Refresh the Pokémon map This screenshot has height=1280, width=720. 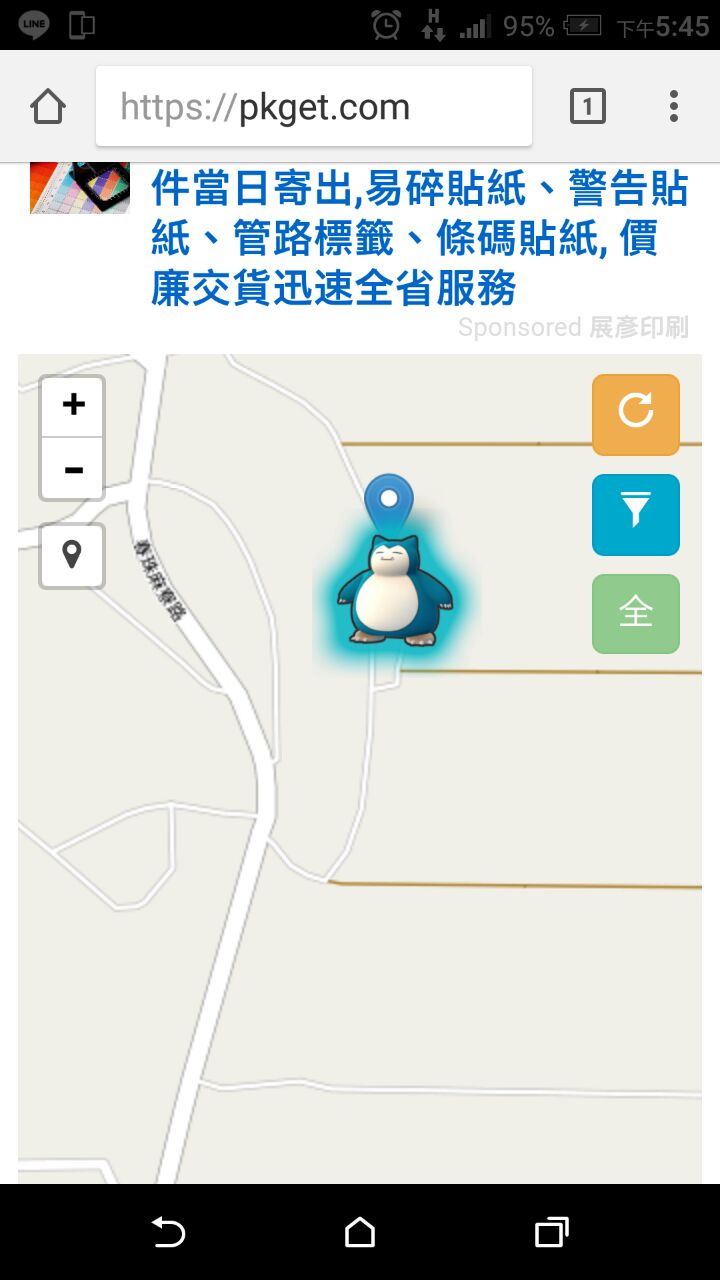[x=635, y=414]
